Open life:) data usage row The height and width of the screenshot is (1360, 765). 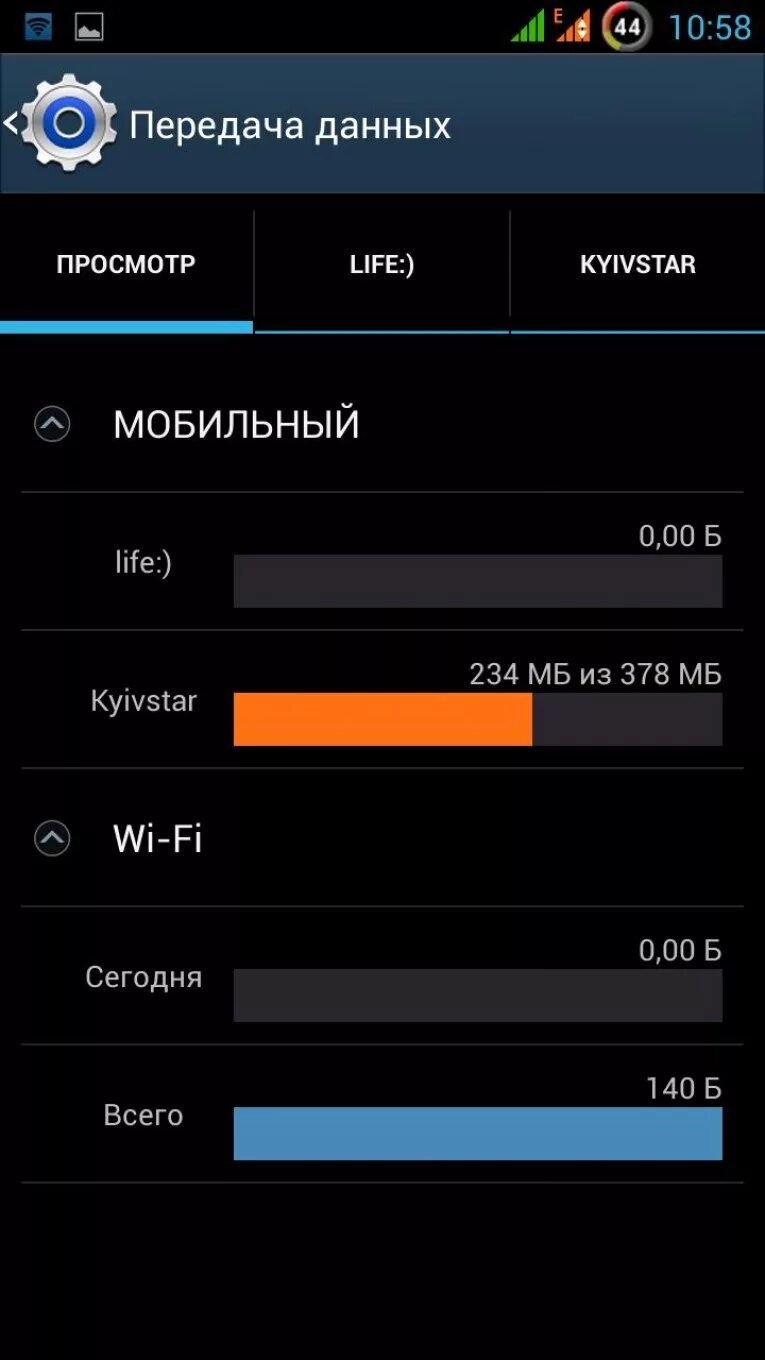(x=382, y=562)
